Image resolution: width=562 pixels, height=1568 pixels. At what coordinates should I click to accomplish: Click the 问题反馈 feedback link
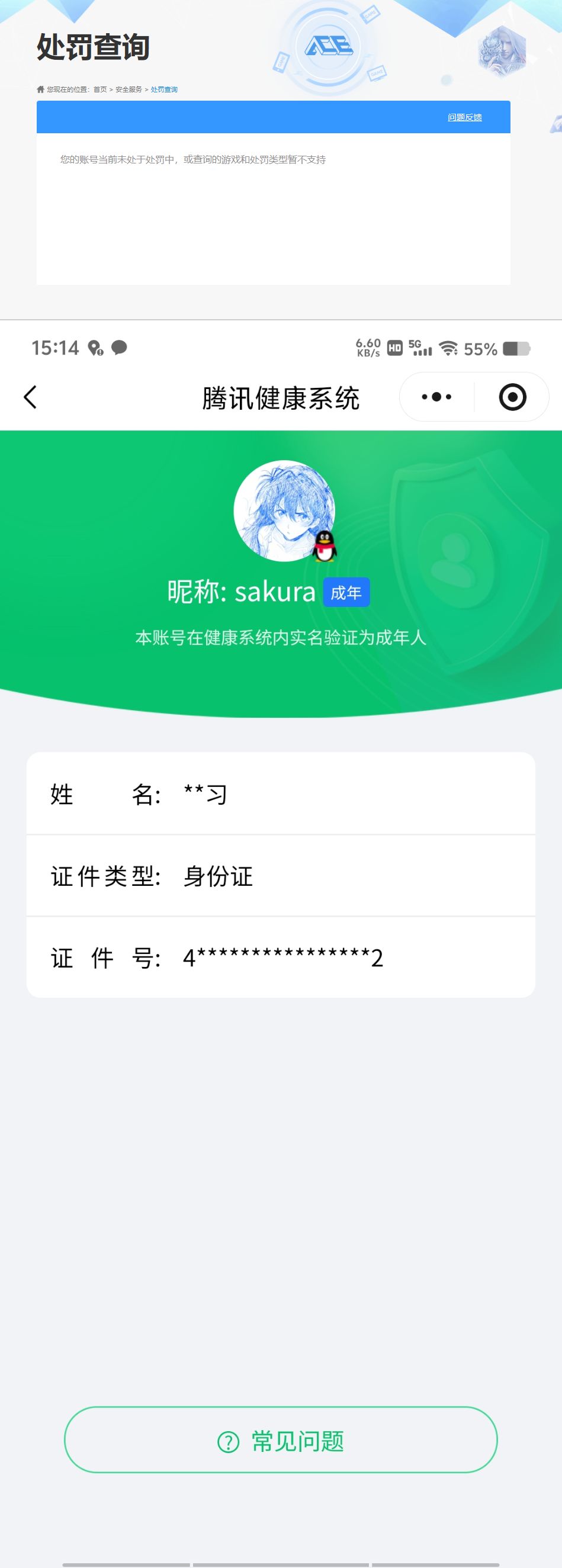(465, 117)
